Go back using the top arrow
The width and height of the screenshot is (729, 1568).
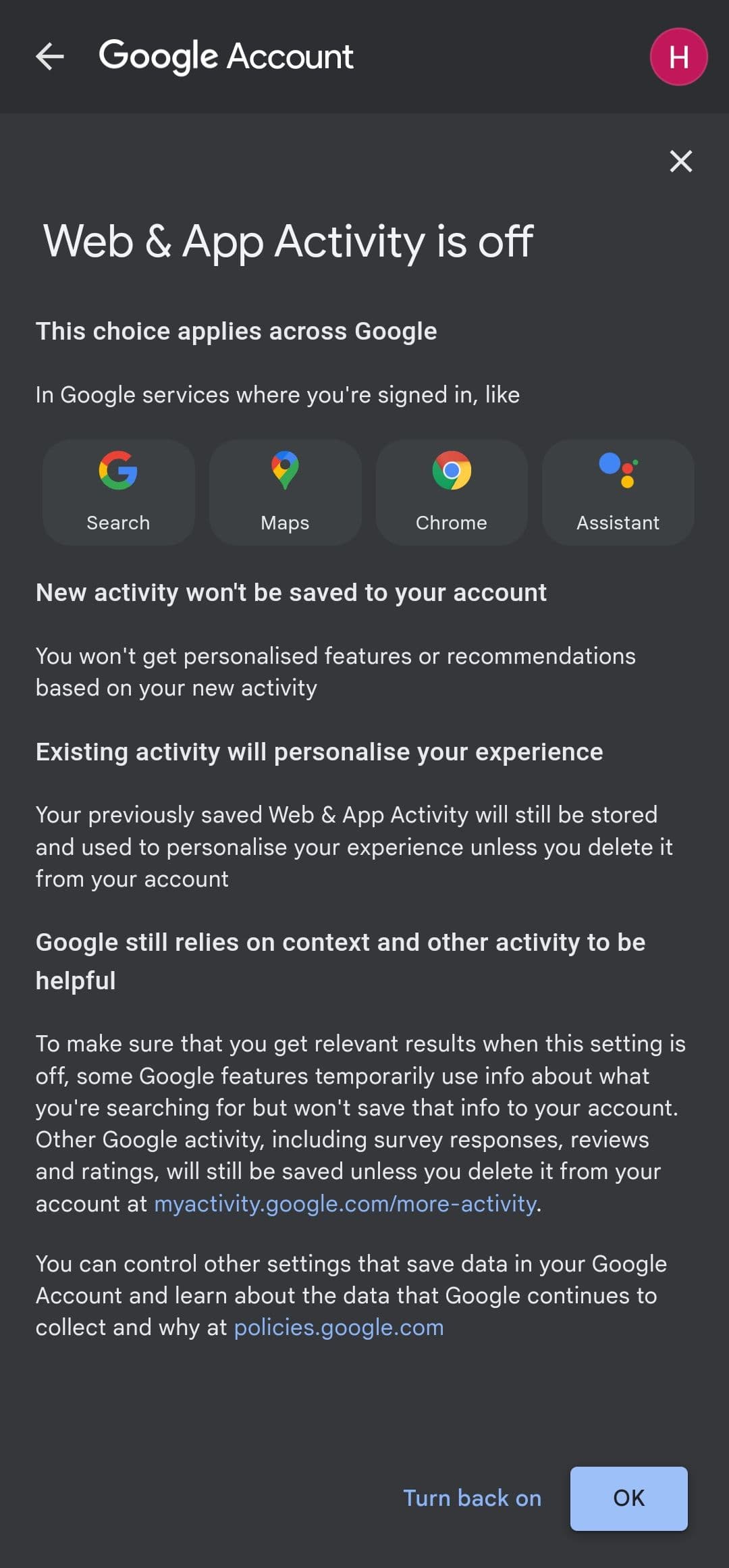point(50,56)
